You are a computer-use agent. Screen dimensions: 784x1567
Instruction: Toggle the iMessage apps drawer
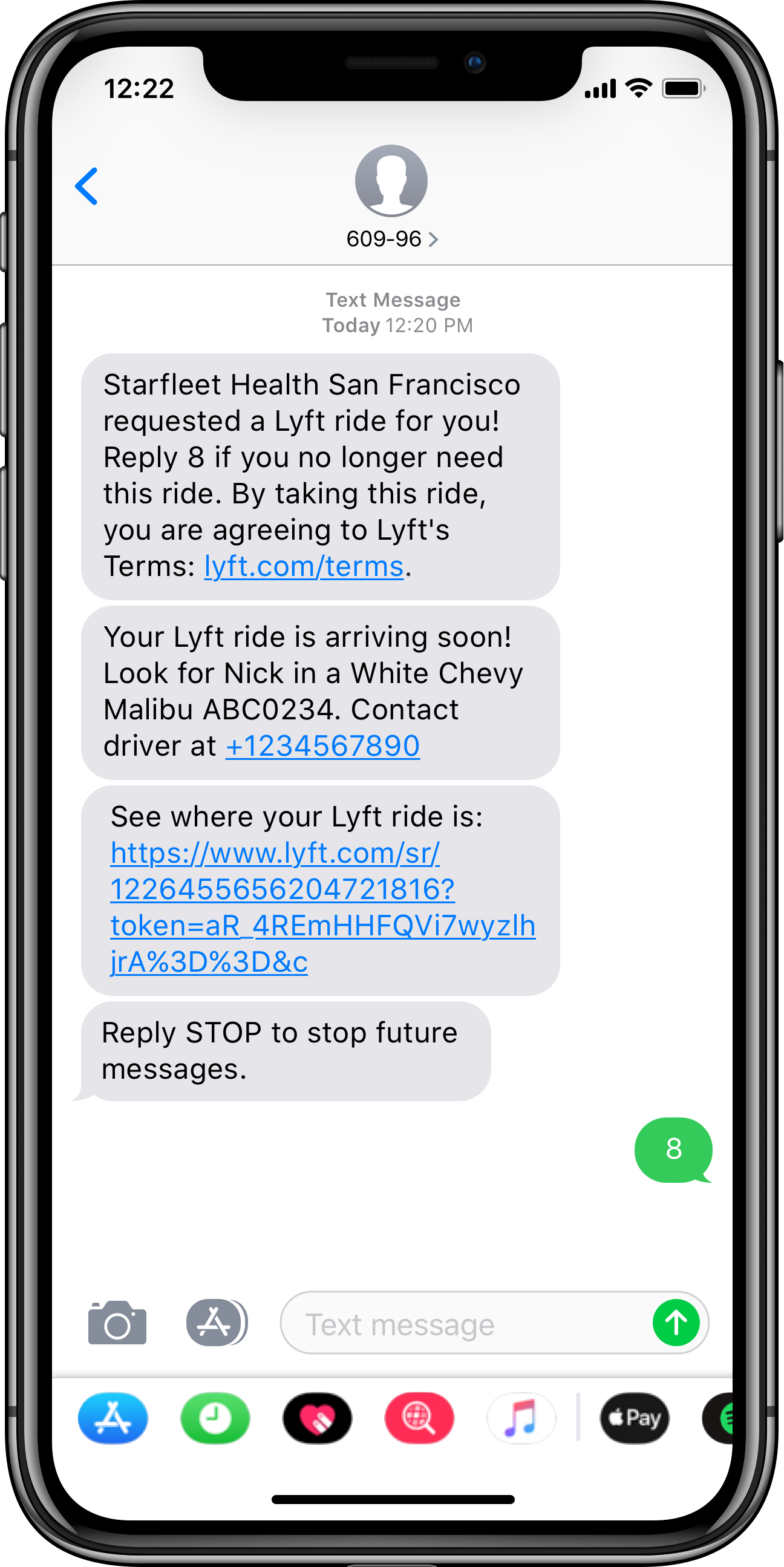(x=217, y=1323)
